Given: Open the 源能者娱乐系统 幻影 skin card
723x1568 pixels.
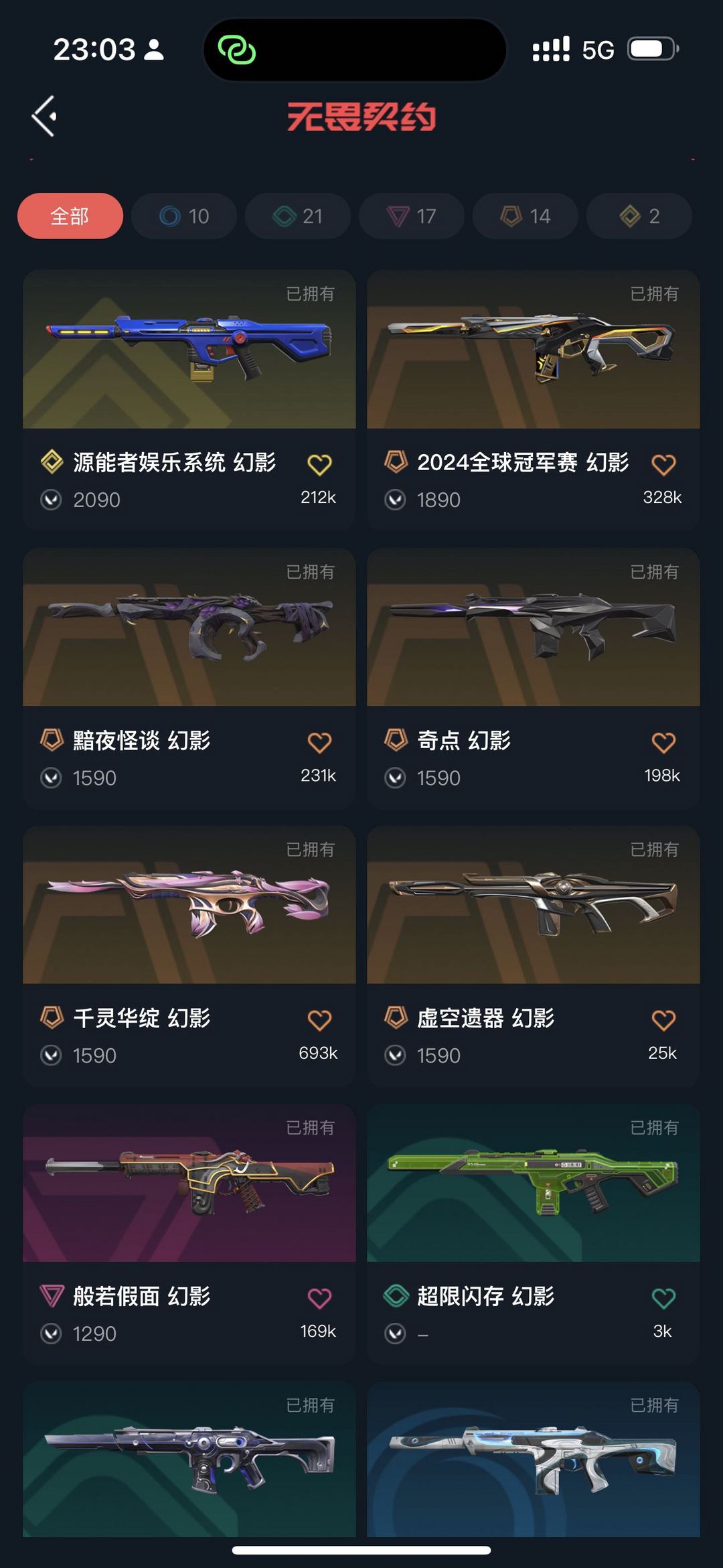Looking at the screenshot, I should pyautogui.click(x=189, y=400).
